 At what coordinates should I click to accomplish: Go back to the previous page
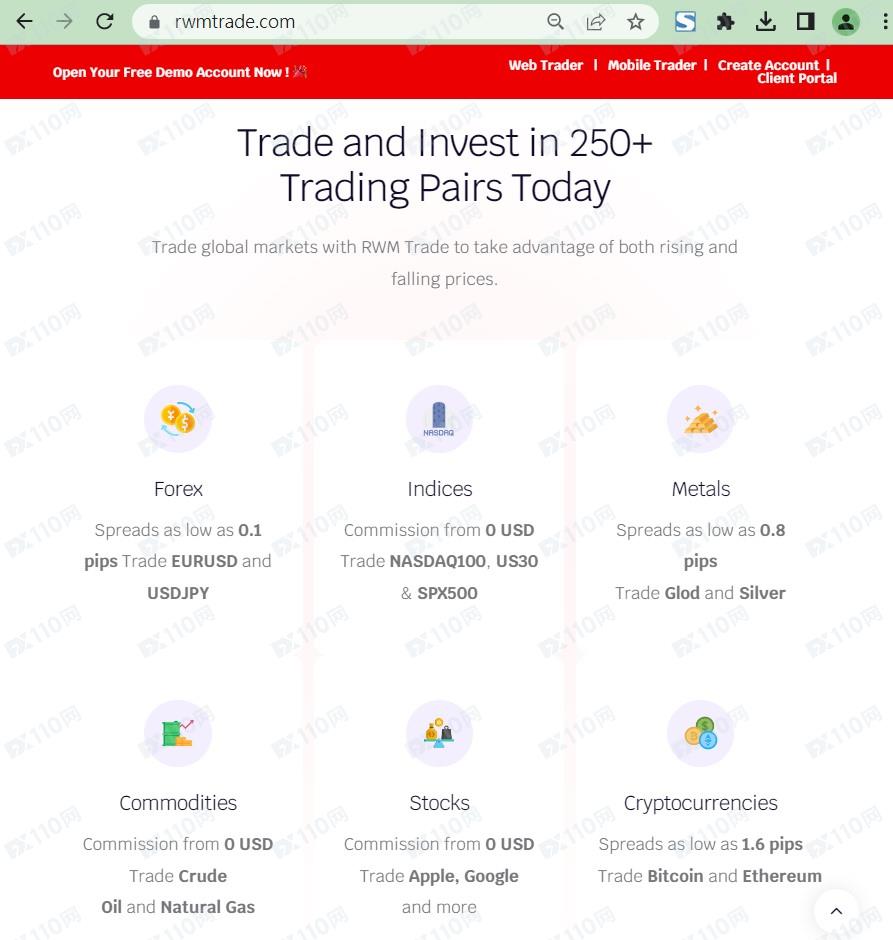[x=24, y=21]
